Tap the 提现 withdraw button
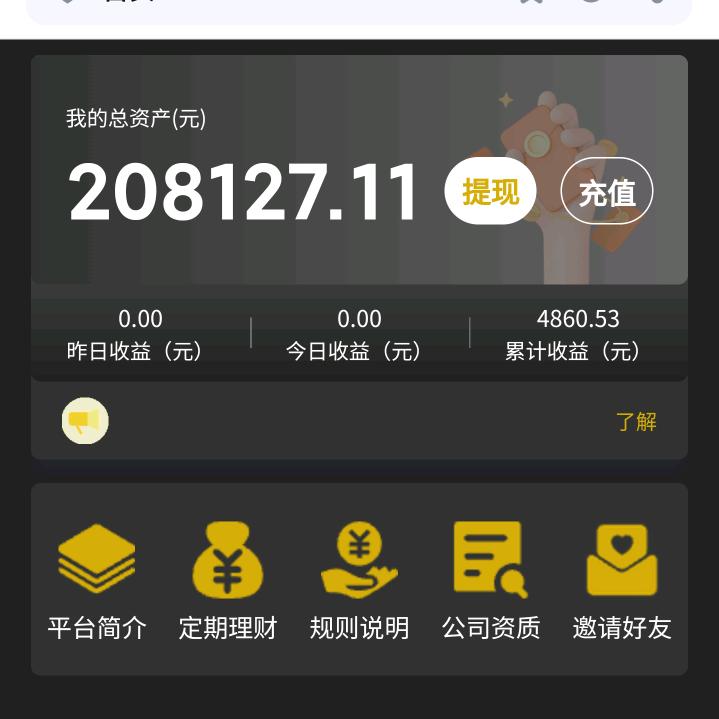 [x=490, y=191]
